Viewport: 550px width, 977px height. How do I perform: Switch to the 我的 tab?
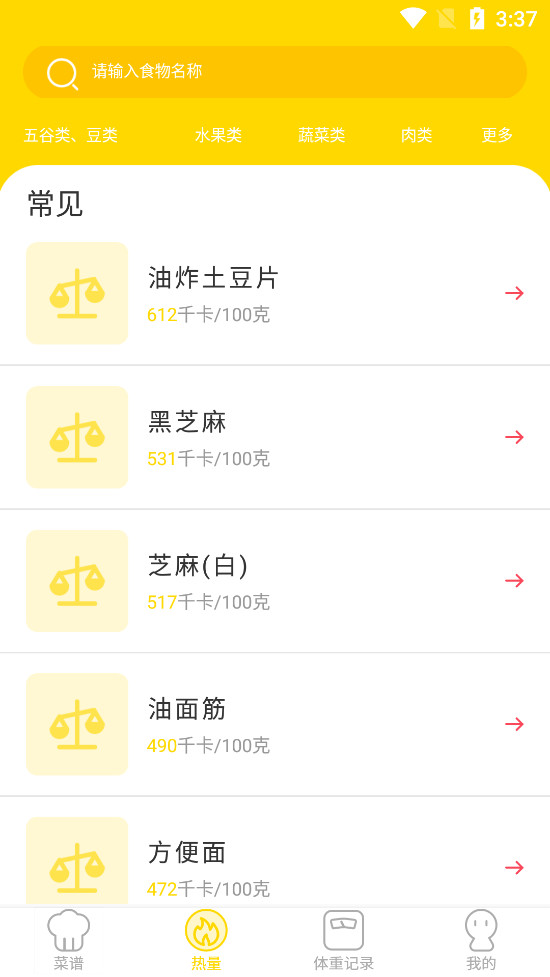pyautogui.click(x=481, y=941)
